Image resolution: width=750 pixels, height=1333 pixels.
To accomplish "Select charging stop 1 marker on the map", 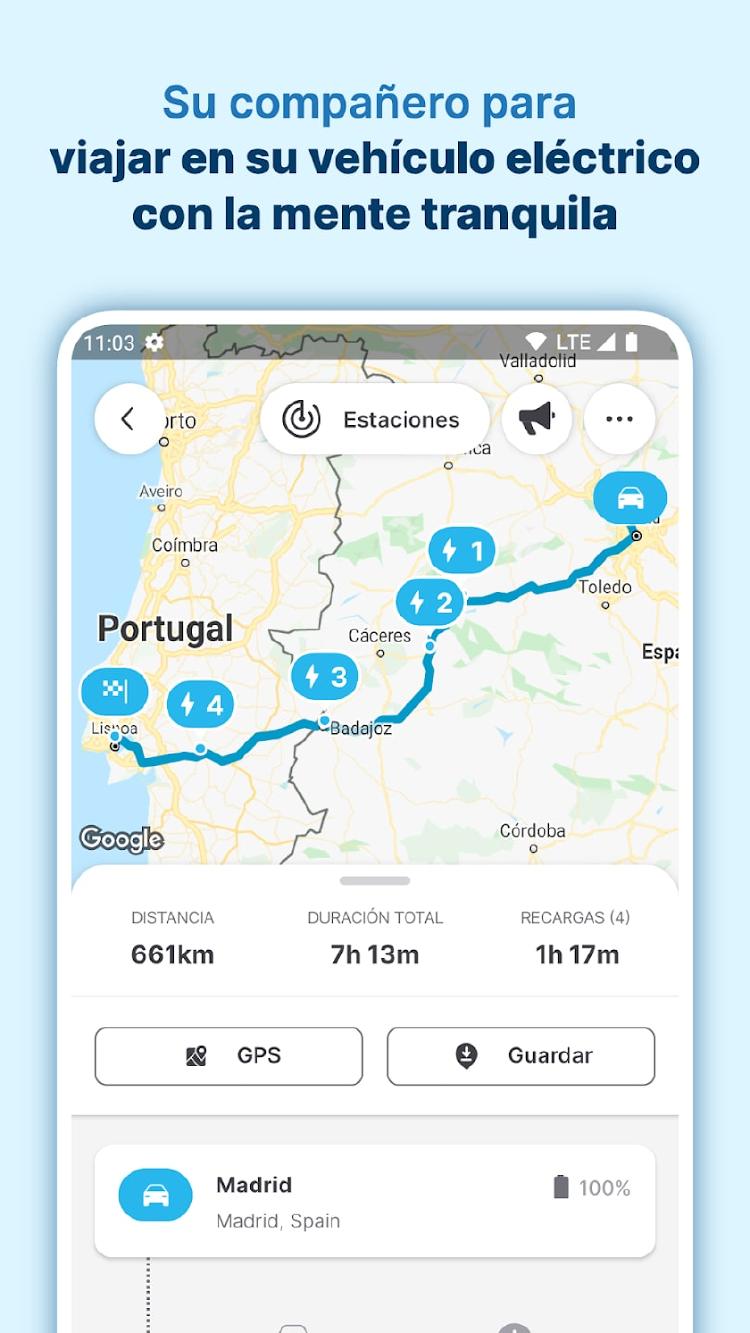I will (461, 550).
